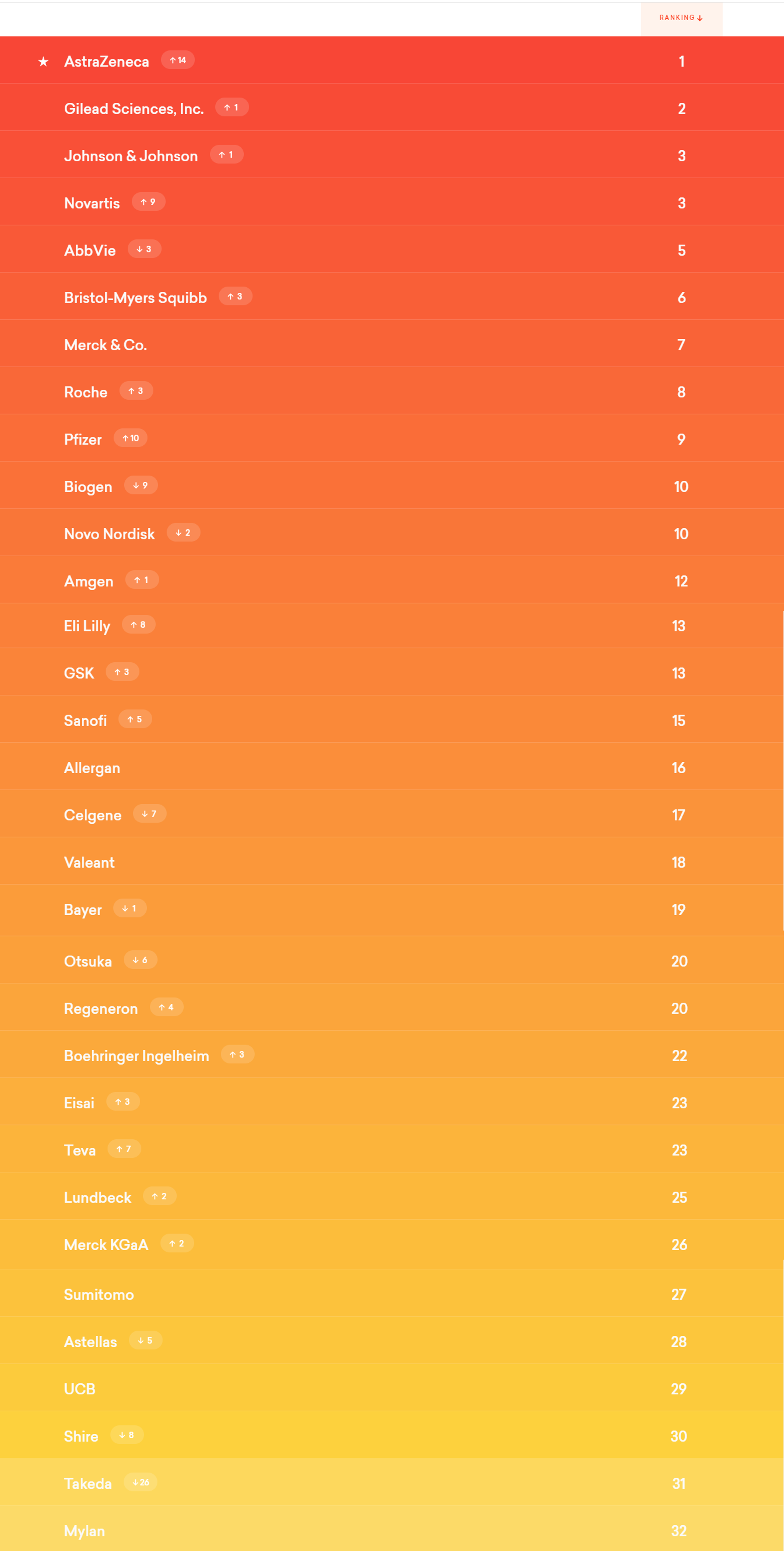View the Celgene entry

392,814
